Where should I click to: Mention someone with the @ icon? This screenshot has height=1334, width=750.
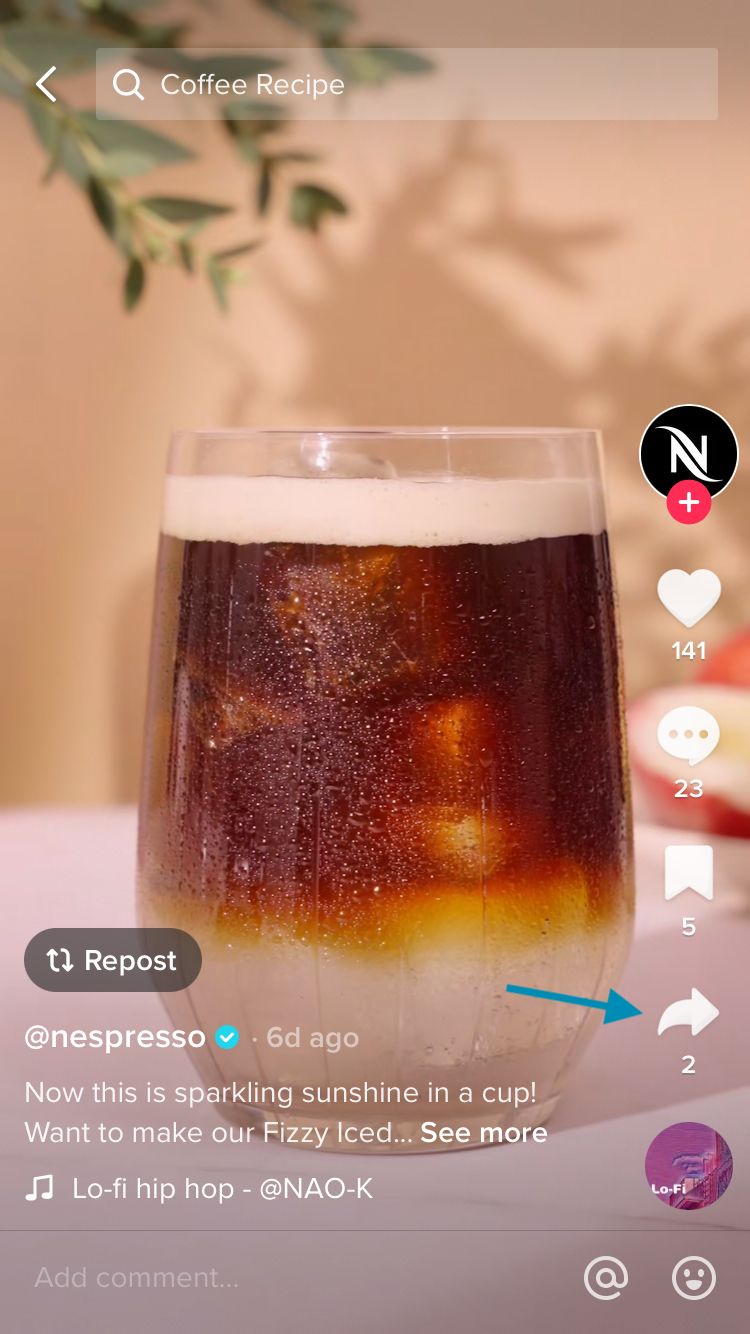click(x=606, y=1277)
